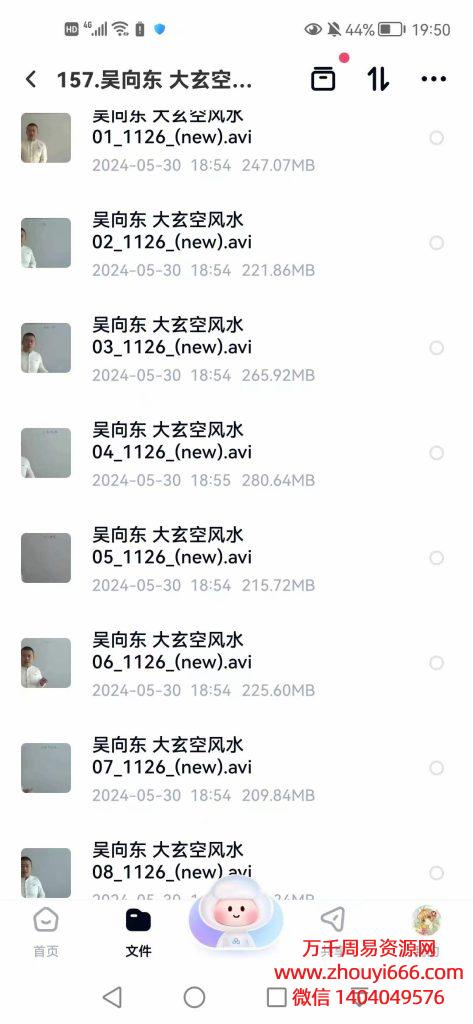Select the checkbox for 08_1126_(new).avi
Image resolution: width=473 pixels, height=1024 pixels.
point(436,873)
